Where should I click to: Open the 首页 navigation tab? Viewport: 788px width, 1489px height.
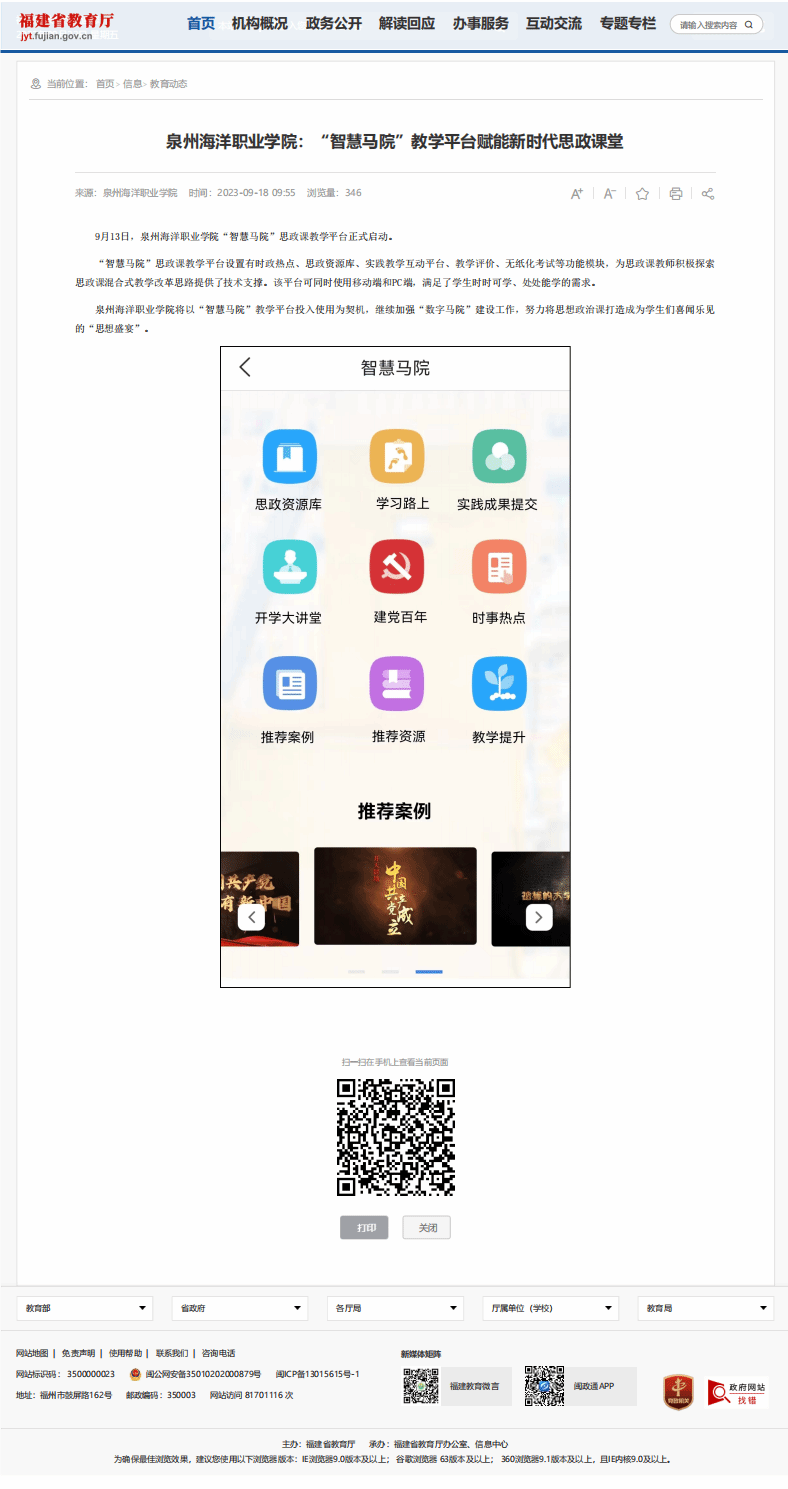point(201,23)
